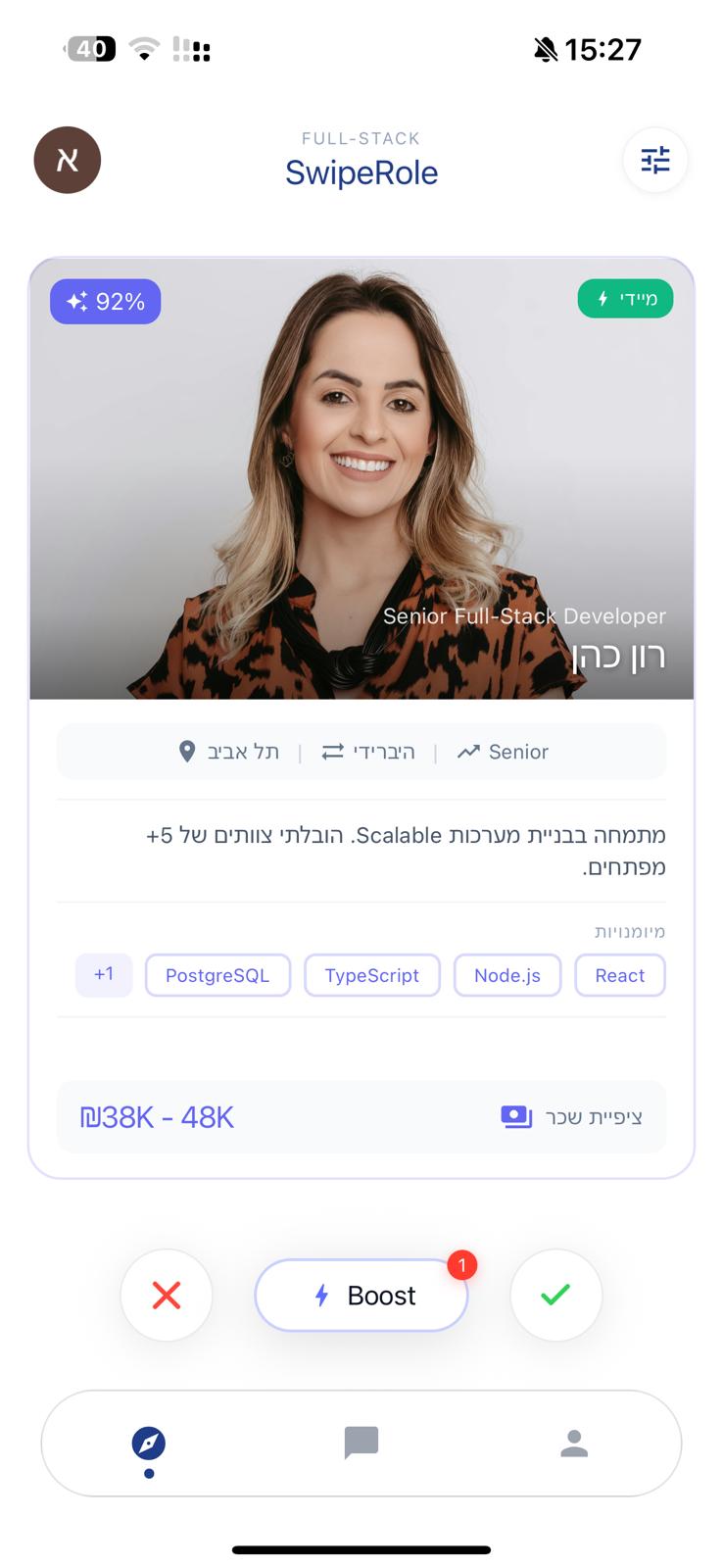Click the location pin icon next to תל אביב
The width and height of the screenshot is (723, 1568).
coord(186,751)
